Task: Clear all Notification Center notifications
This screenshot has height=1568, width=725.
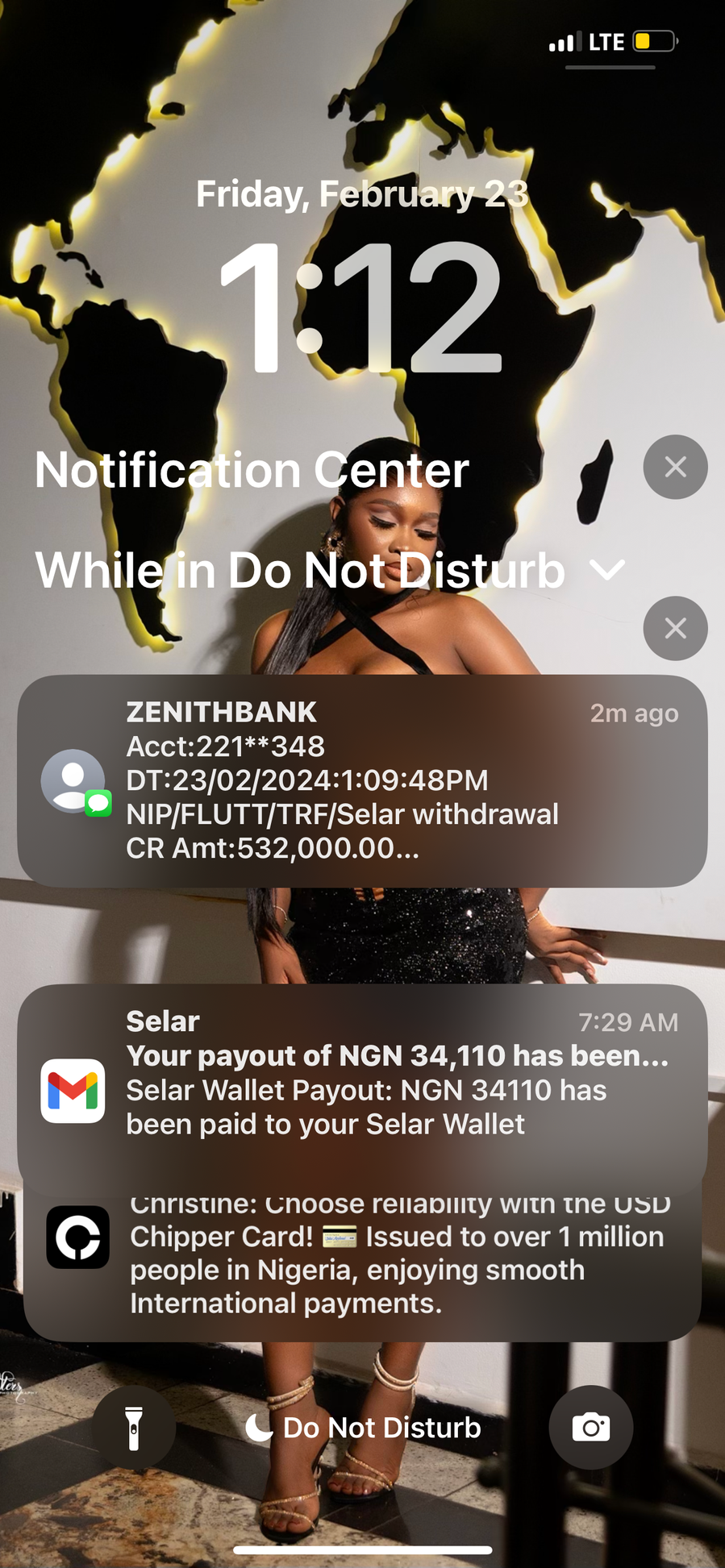Action: pos(675,467)
